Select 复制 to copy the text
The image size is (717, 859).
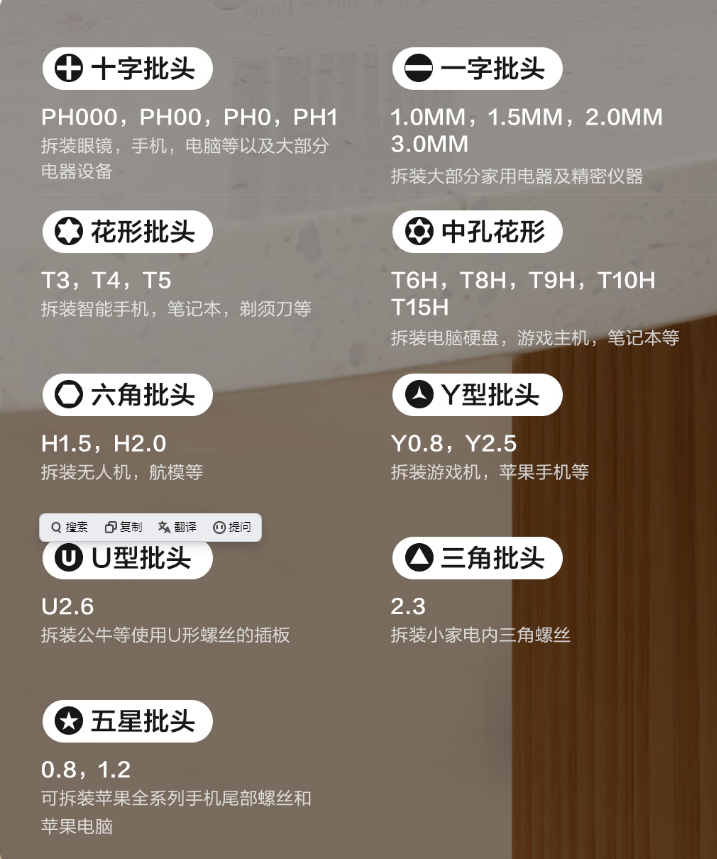click(x=123, y=527)
